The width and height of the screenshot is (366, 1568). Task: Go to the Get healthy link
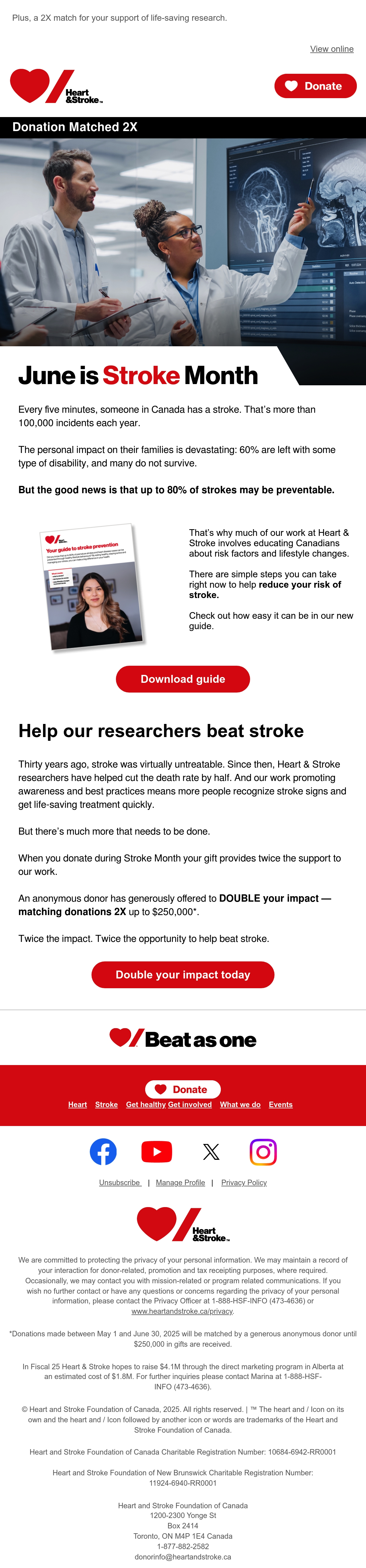click(x=145, y=1104)
